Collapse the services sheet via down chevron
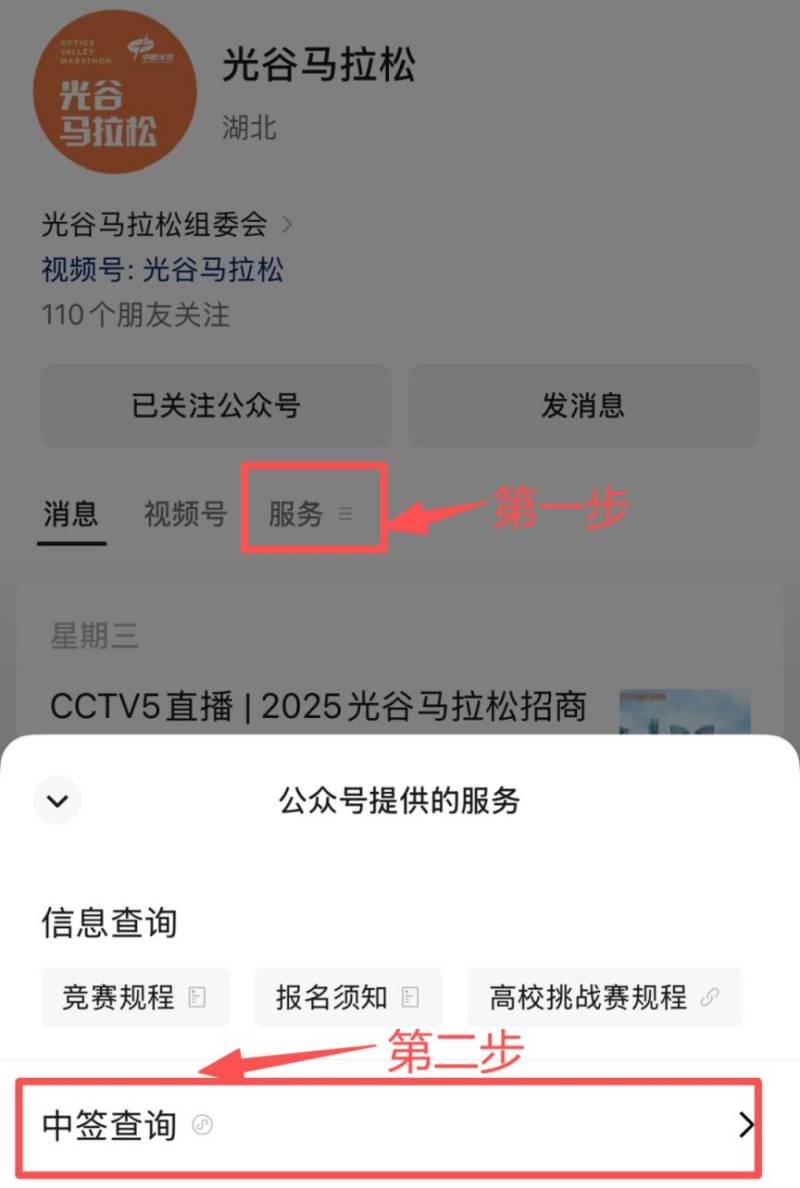The image size is (800, 1188). pos(56,800)
